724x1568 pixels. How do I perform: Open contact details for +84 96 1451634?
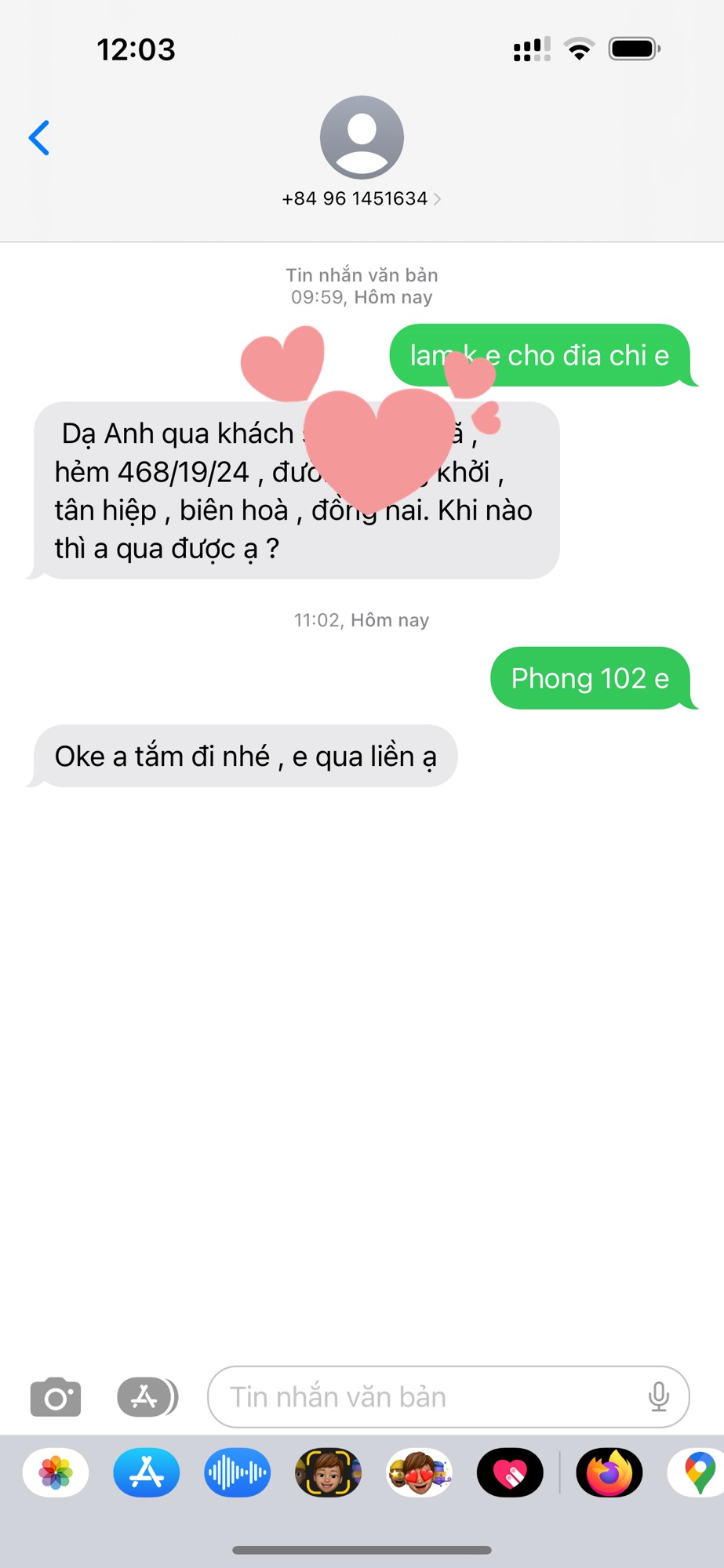tap(361, 198)
